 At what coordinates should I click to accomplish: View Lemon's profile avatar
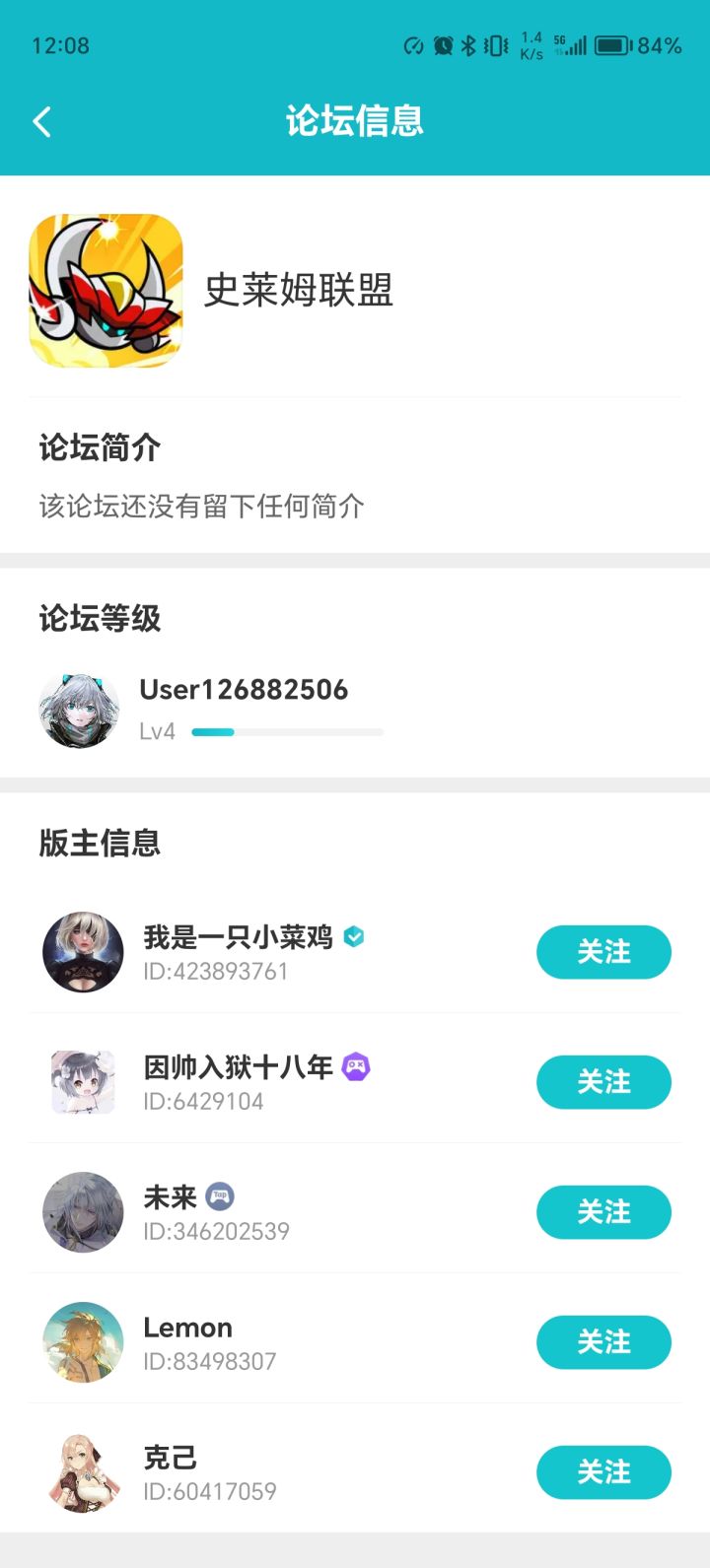(x=83, y=1342)
